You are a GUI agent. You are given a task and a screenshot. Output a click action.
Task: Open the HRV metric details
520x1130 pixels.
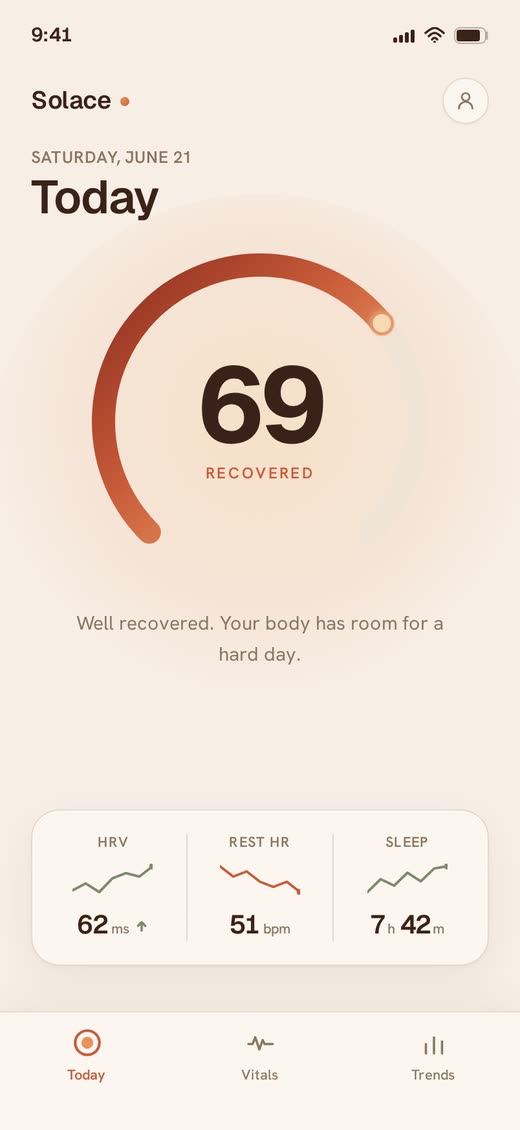[x=113, y=887]
